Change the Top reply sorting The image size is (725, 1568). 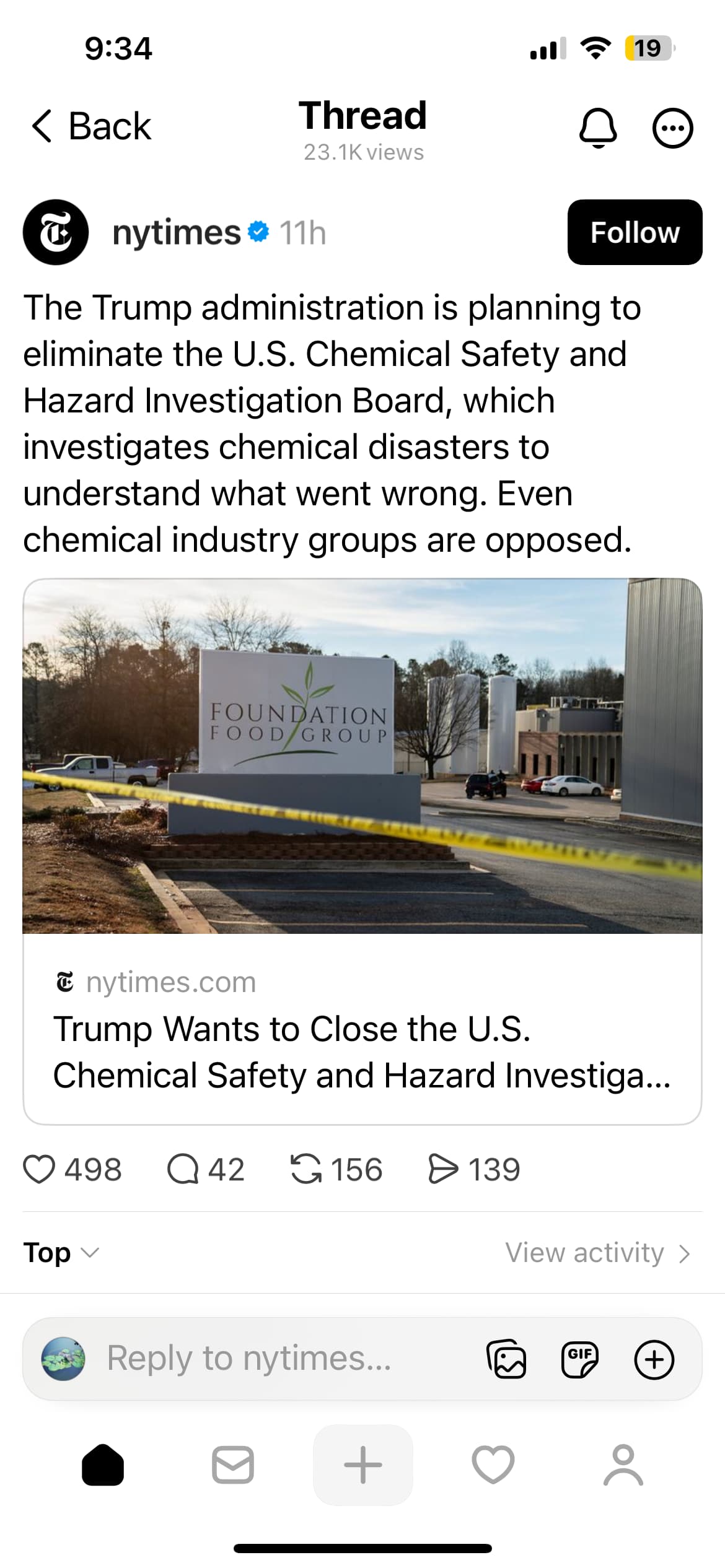coord(61,1253)
